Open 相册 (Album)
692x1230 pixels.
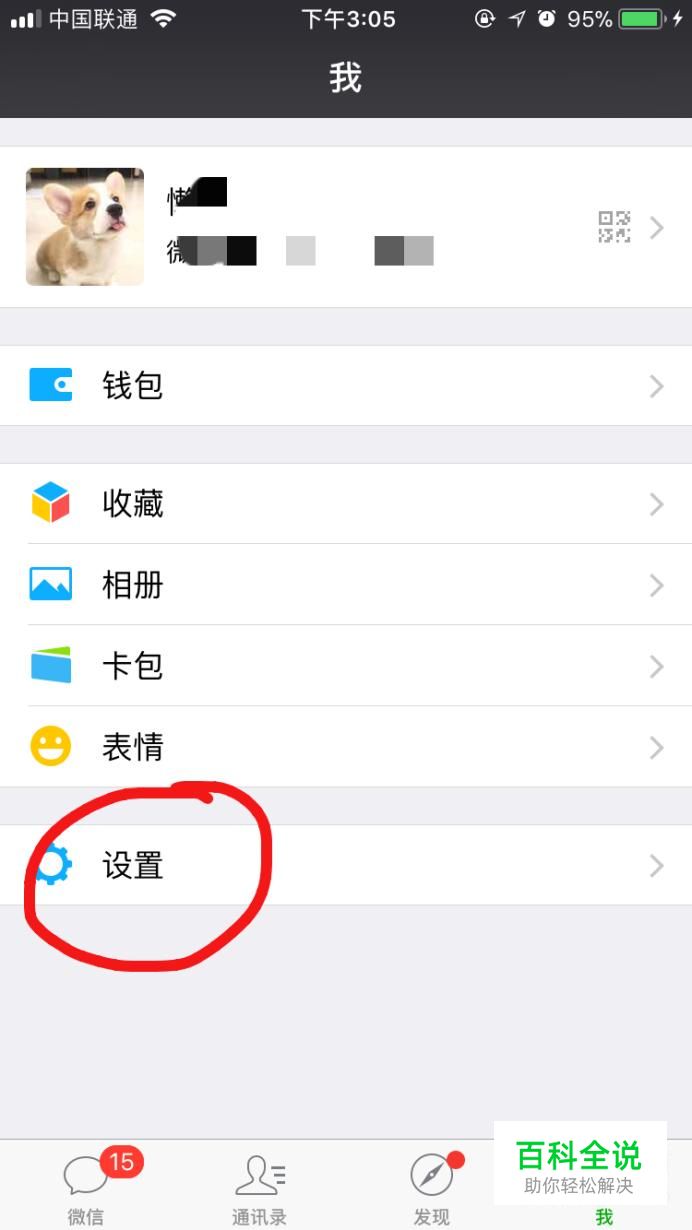[346, 585]
